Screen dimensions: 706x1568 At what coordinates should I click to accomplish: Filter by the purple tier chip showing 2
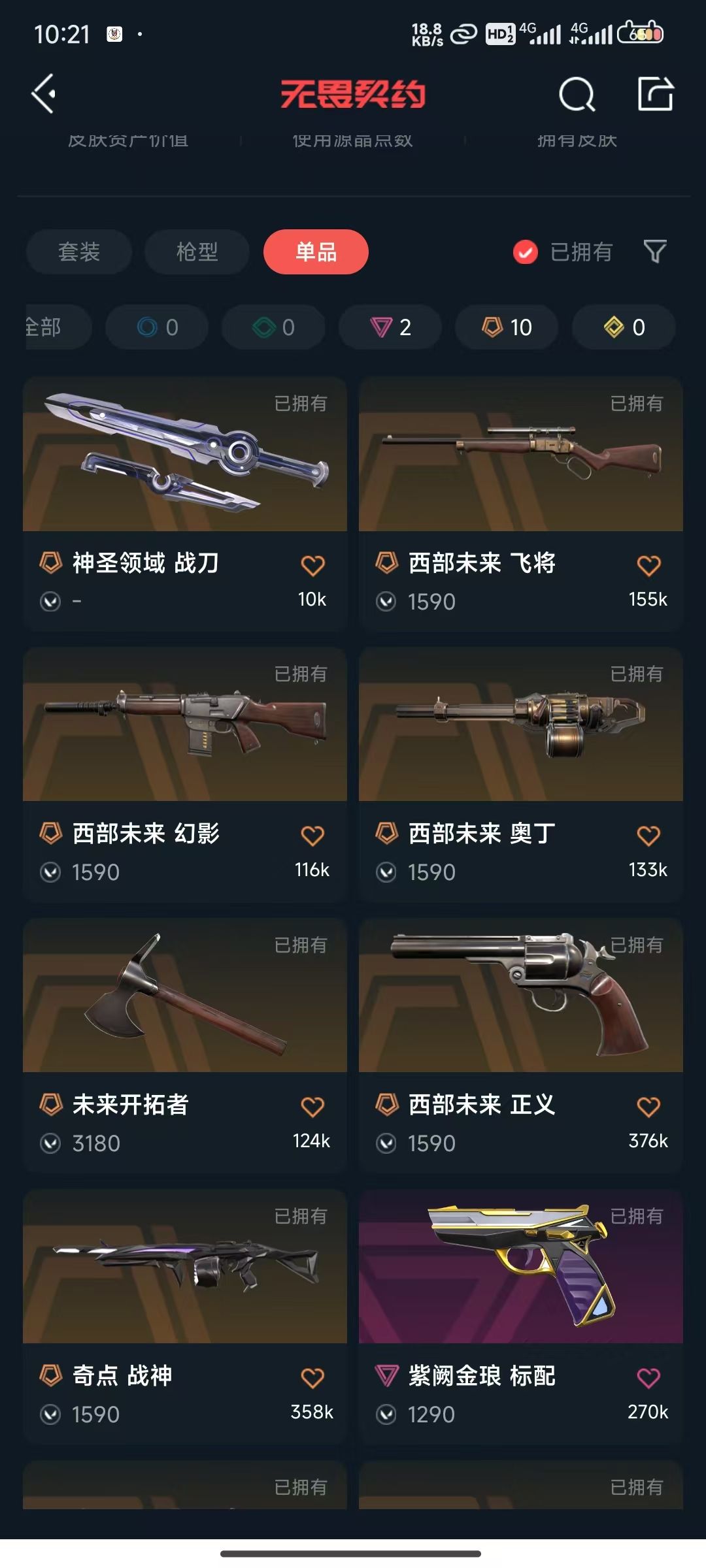coord(390,327)
